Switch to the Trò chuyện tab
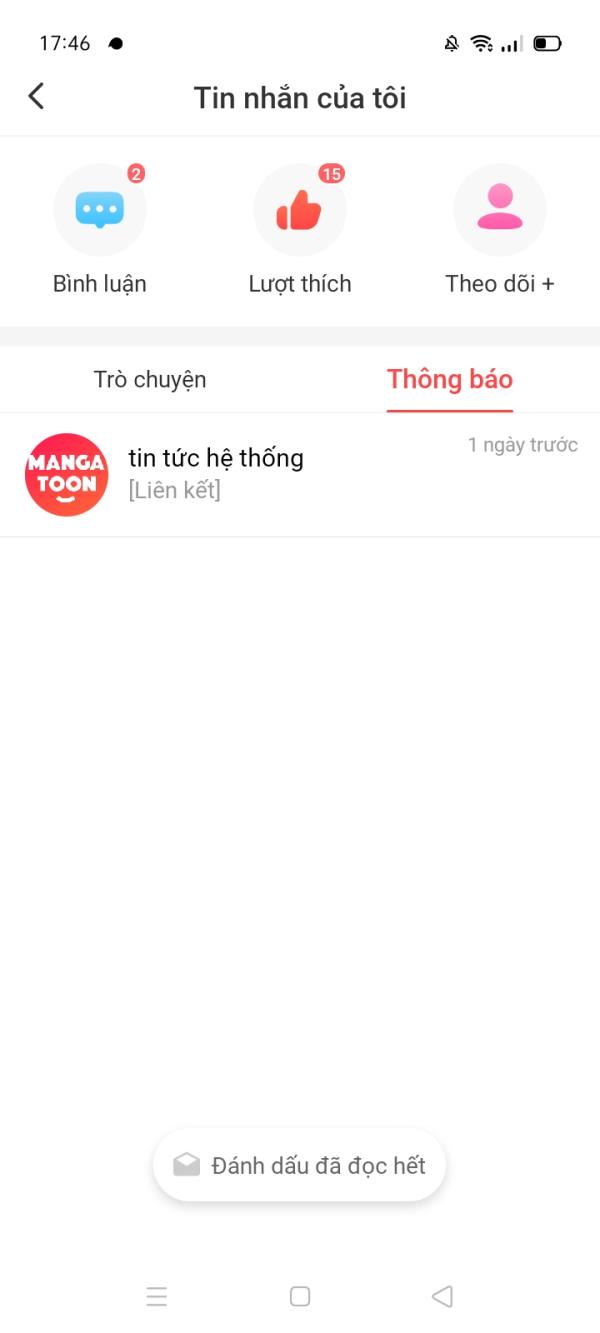 click(x=150, y=380)
